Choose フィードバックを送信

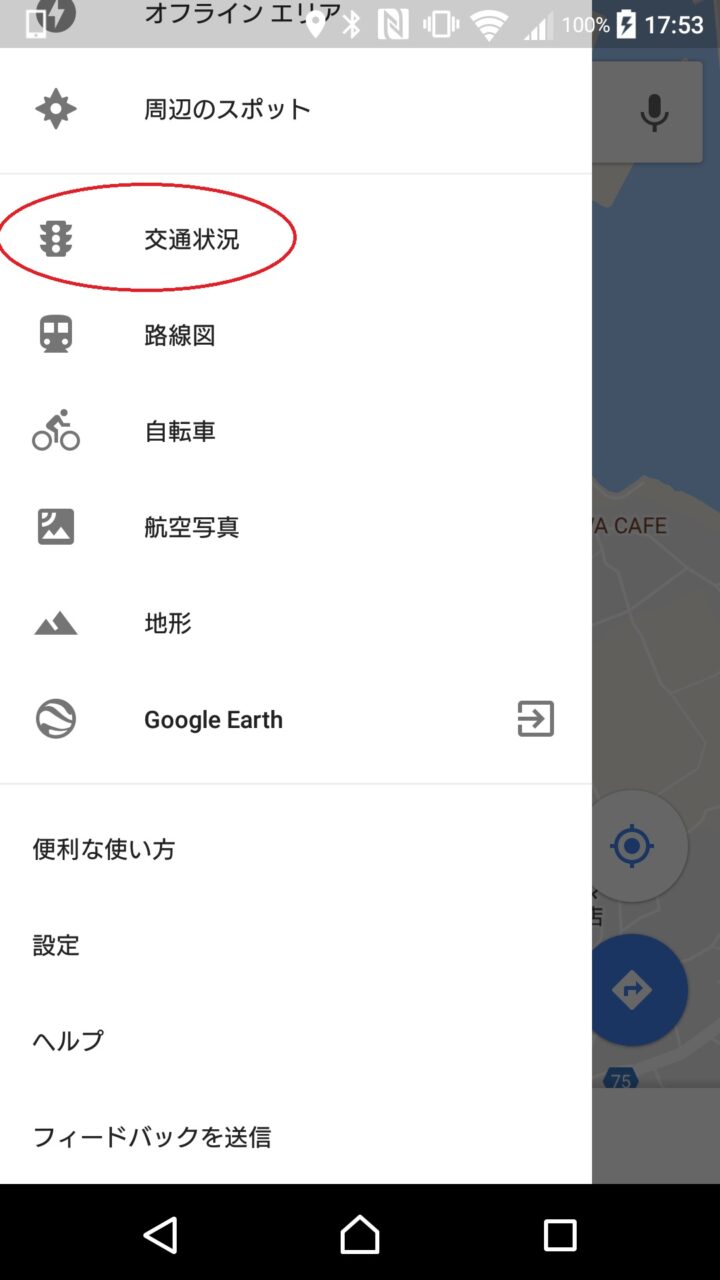(152, 1137)
